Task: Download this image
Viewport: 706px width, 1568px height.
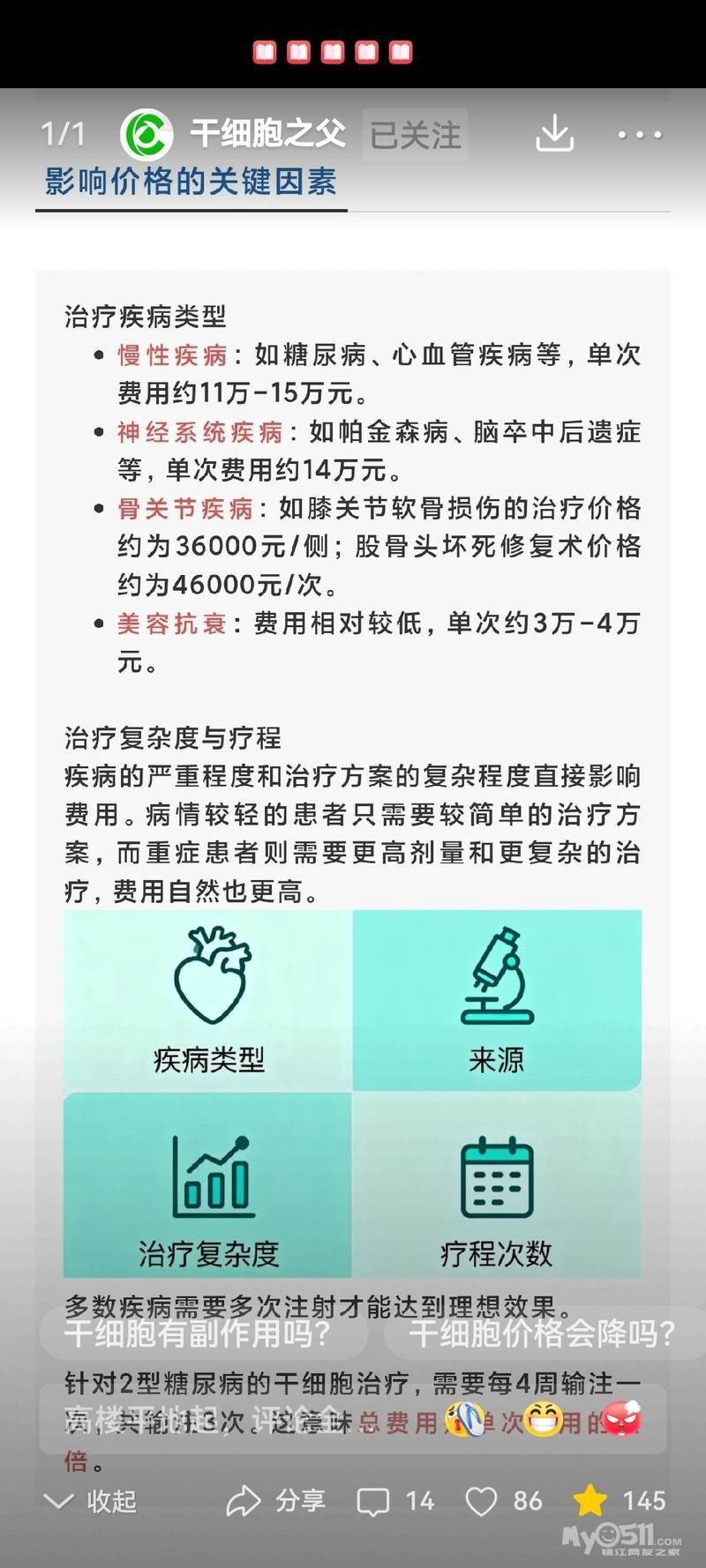Action: [554, 134]
